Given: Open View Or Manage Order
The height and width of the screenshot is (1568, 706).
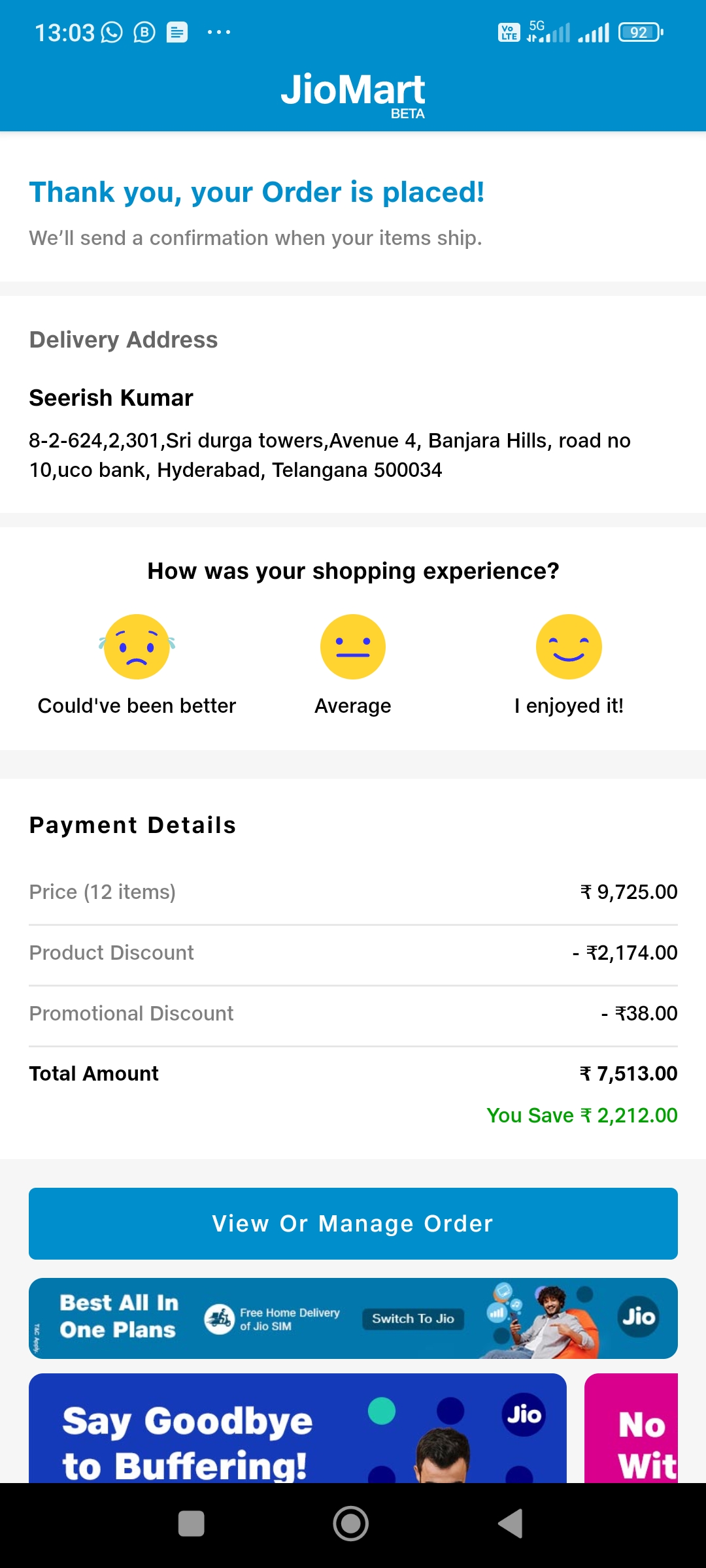Looking at the screenshot, I should 353,1224.
